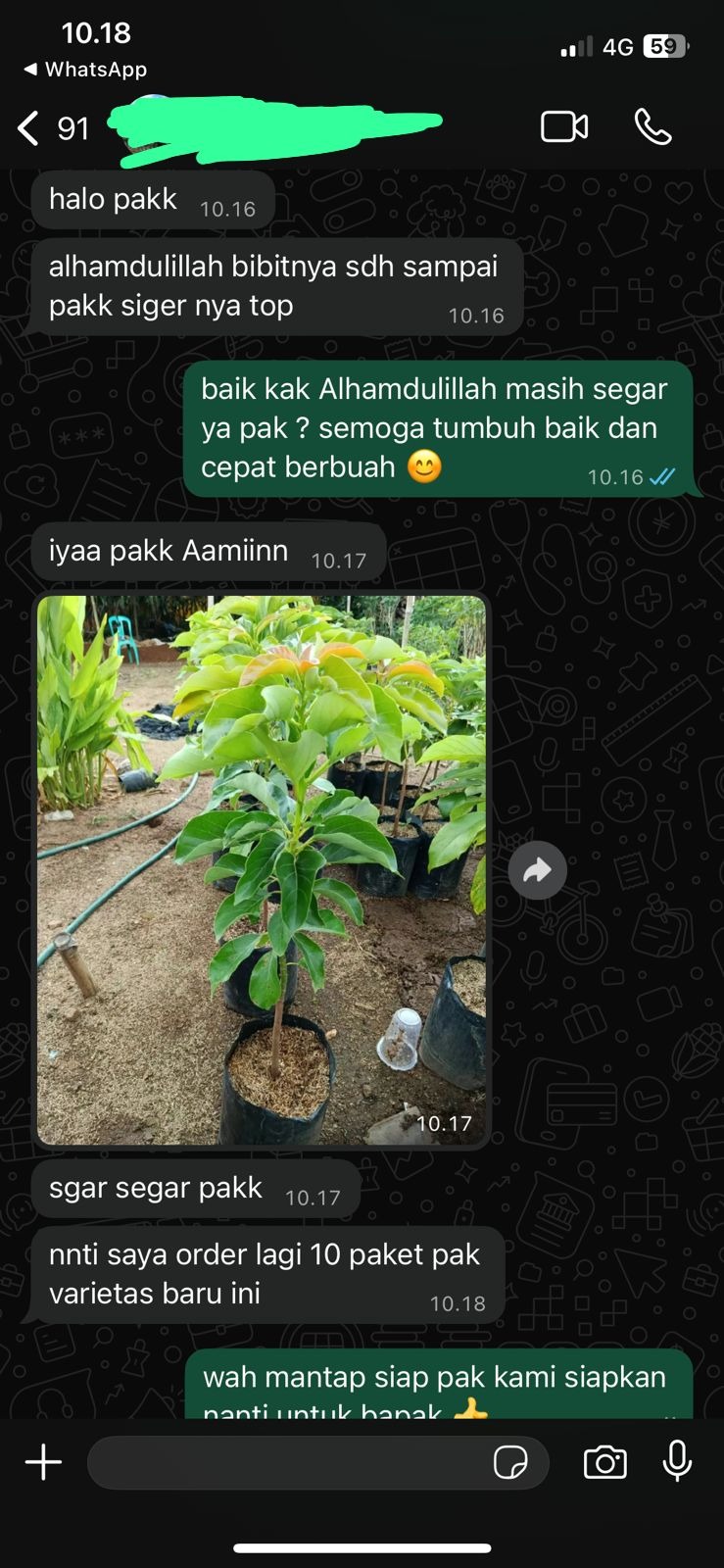This screenshot has width=724, height=1568.
Task: Record a voice message
Action: point(677,1462)
